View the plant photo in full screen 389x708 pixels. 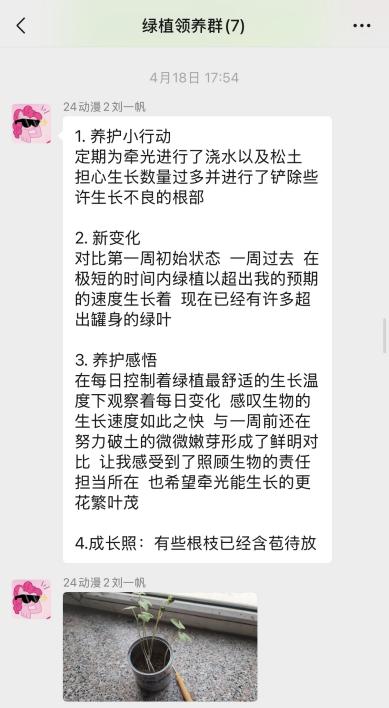160,647
